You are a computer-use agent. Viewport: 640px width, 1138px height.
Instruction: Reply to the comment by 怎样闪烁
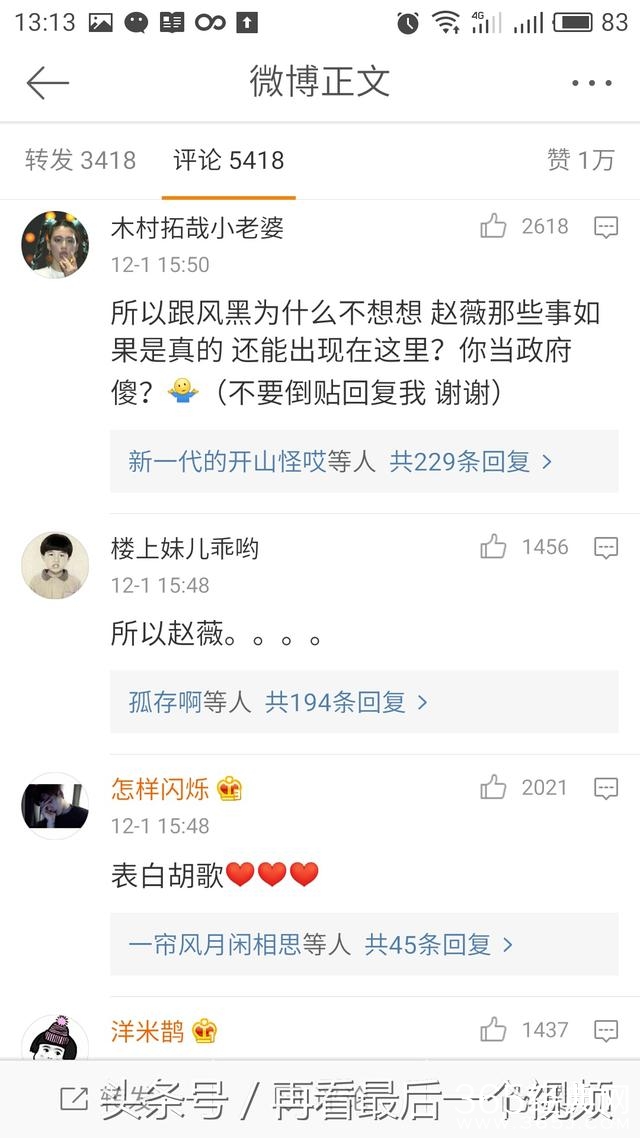point(606,788)
